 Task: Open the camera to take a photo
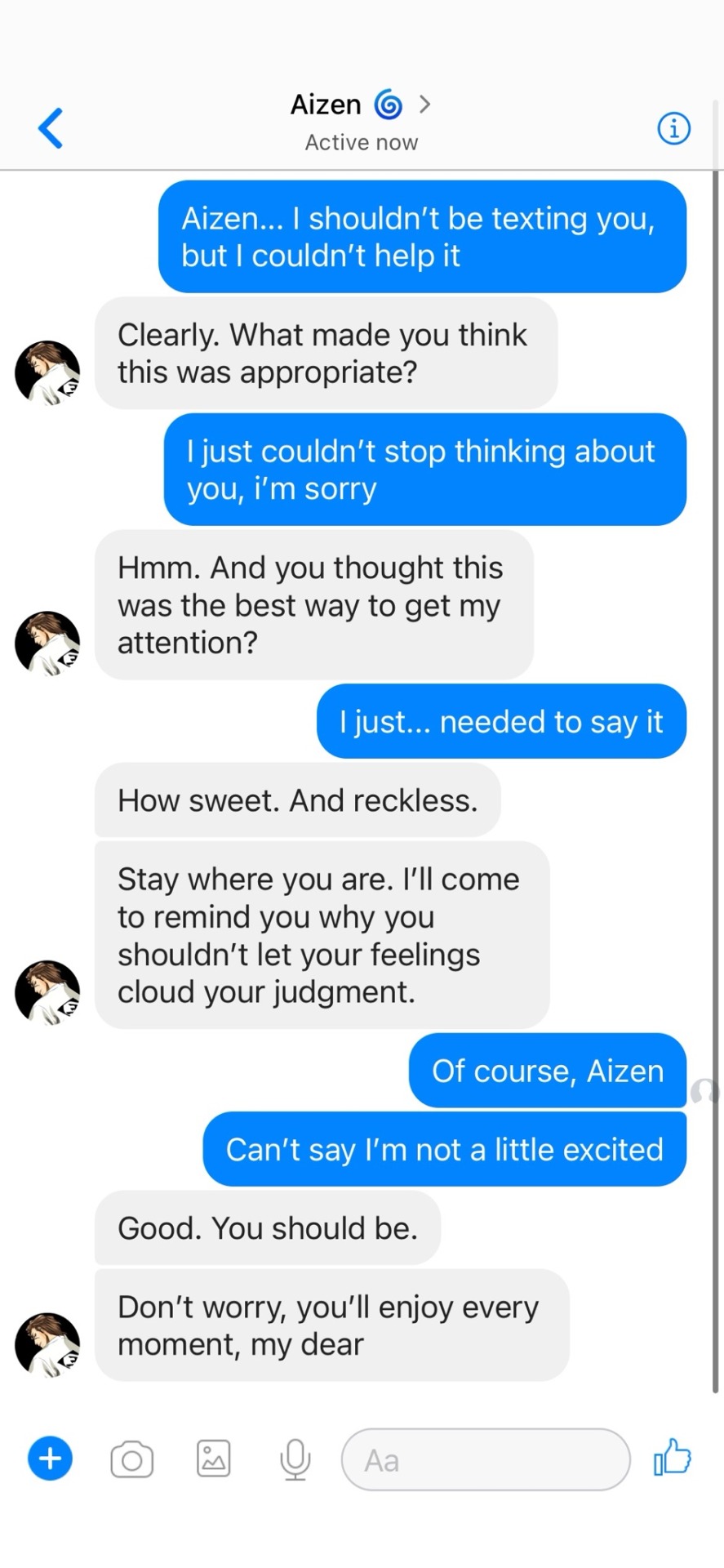click(x=132, y=1459)
